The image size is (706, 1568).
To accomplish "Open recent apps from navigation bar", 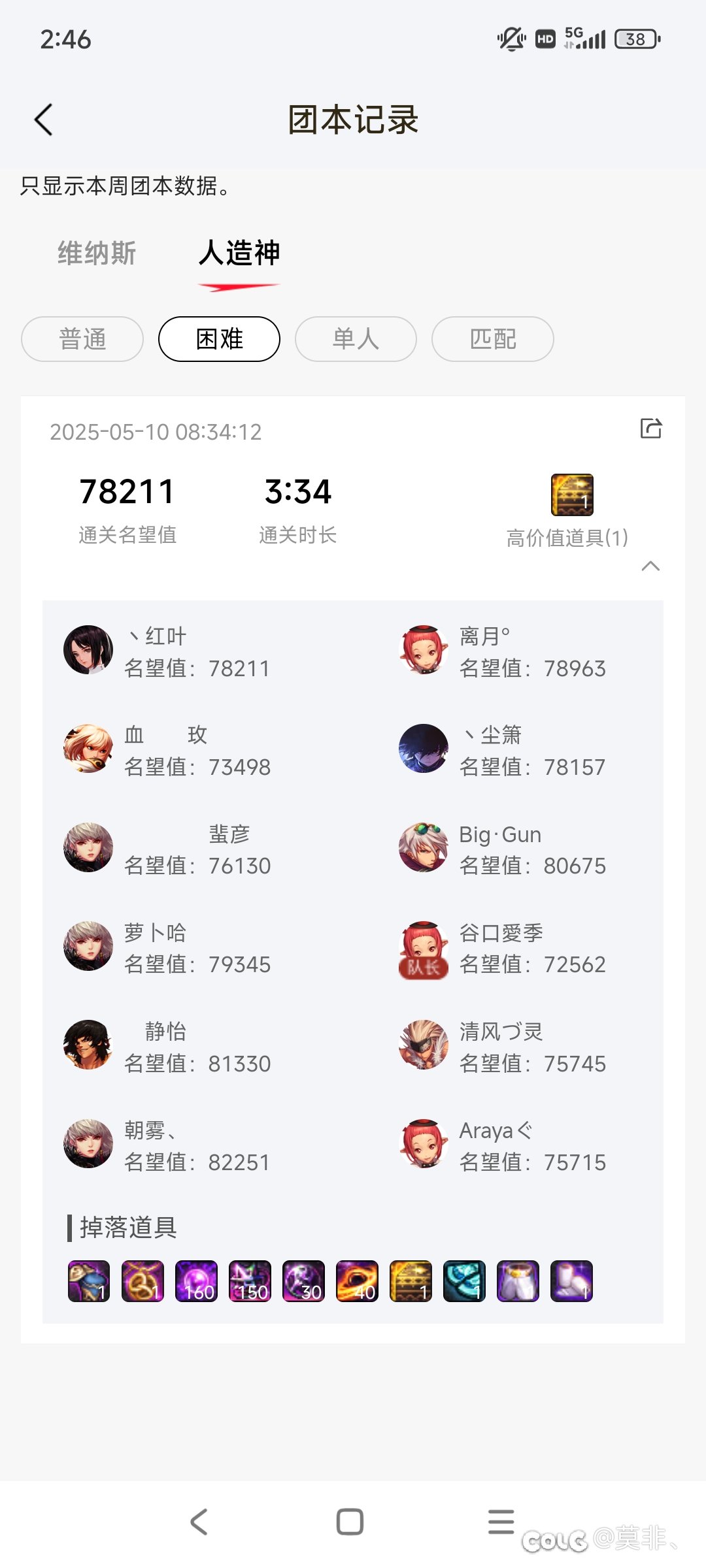I will 501,1522.
